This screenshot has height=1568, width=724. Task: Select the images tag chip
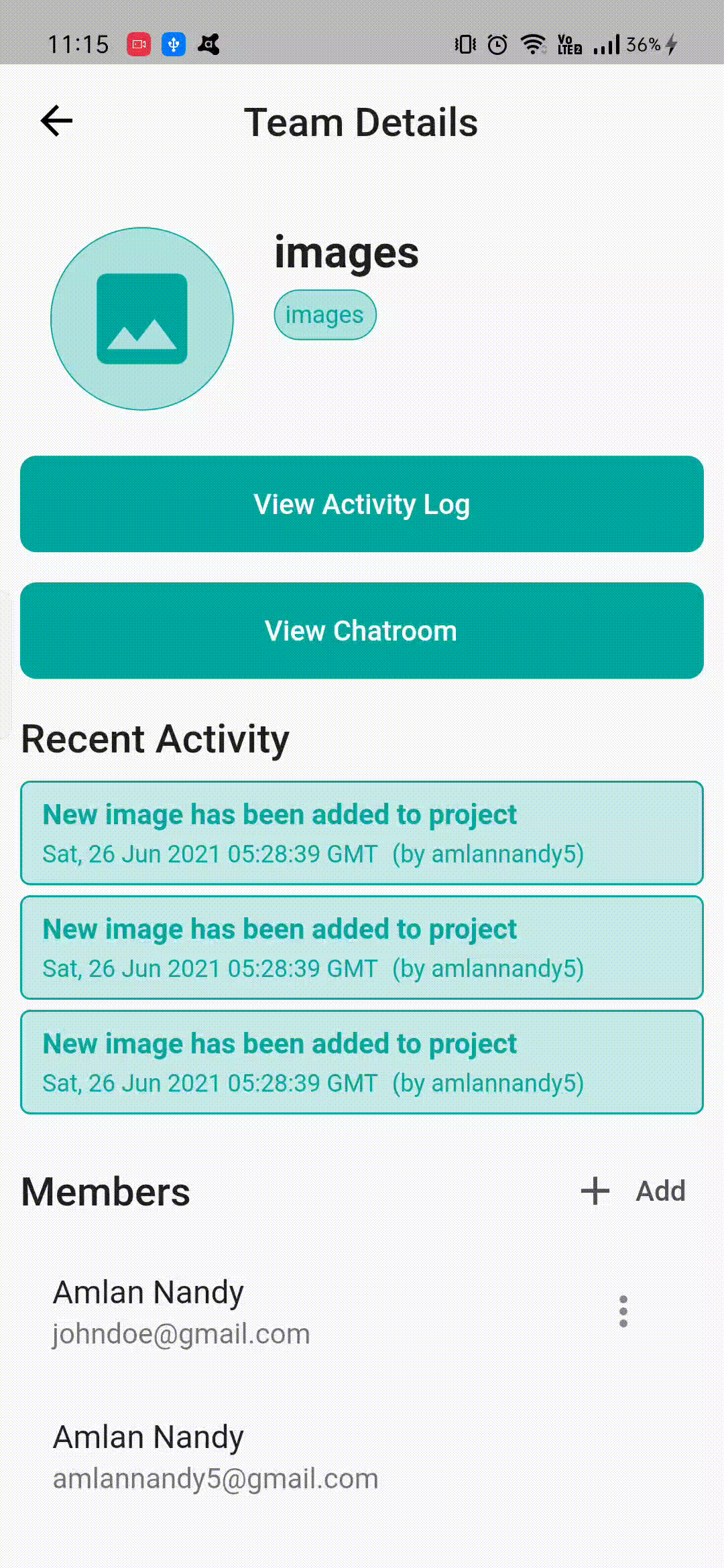325,315
